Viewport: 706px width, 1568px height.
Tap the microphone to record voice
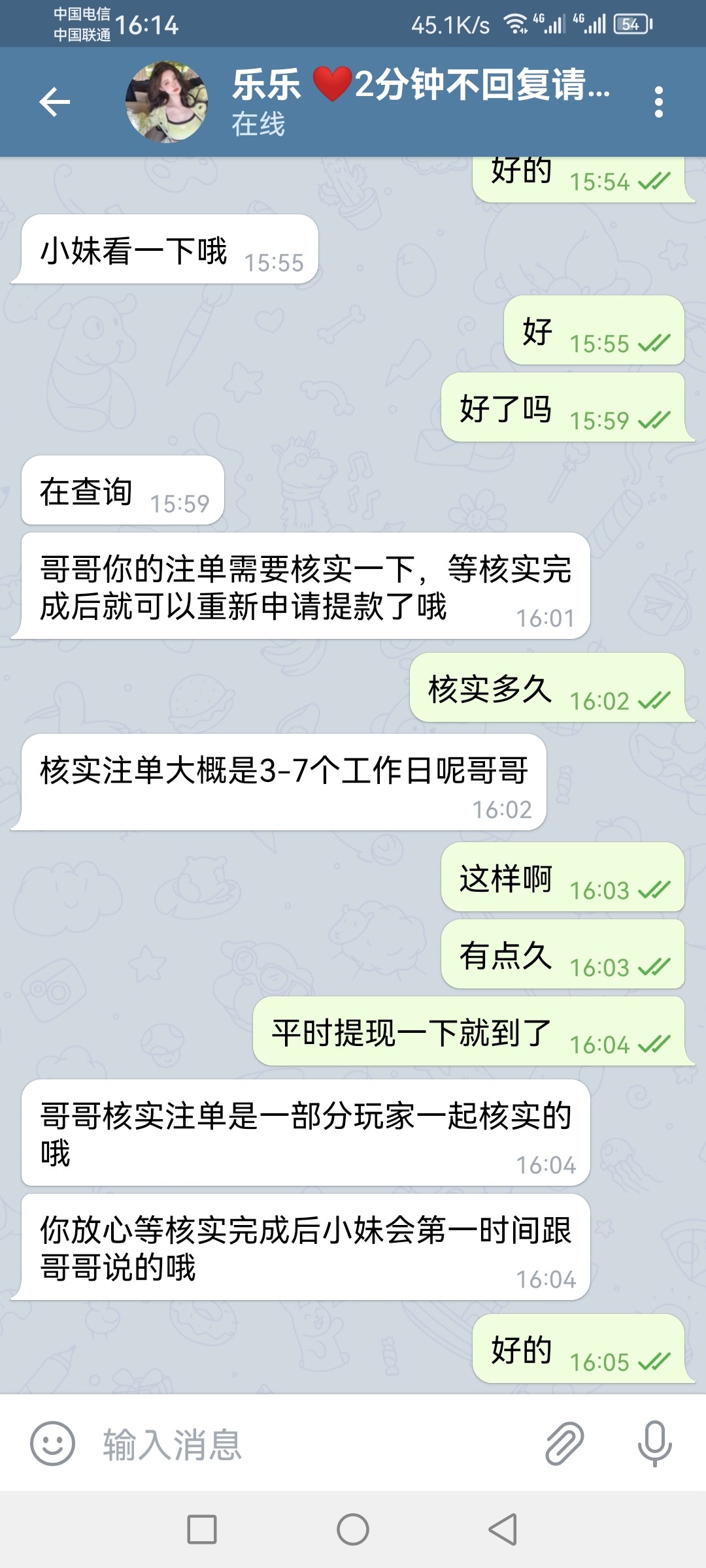(654, 1443)
